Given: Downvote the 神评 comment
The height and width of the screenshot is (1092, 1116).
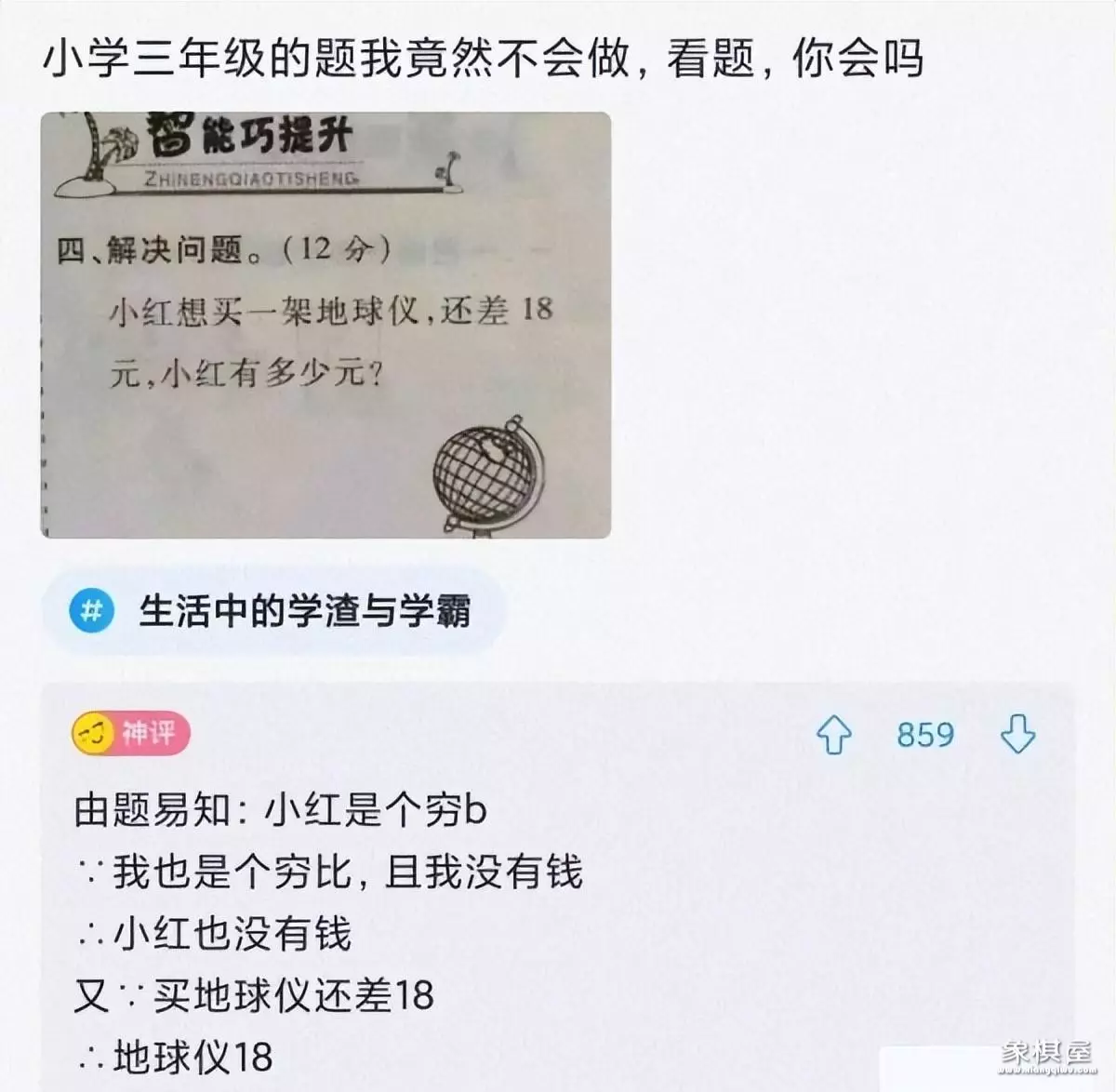Looking at the screenshot, I should pyautogui.click(x=1017, y=735).
